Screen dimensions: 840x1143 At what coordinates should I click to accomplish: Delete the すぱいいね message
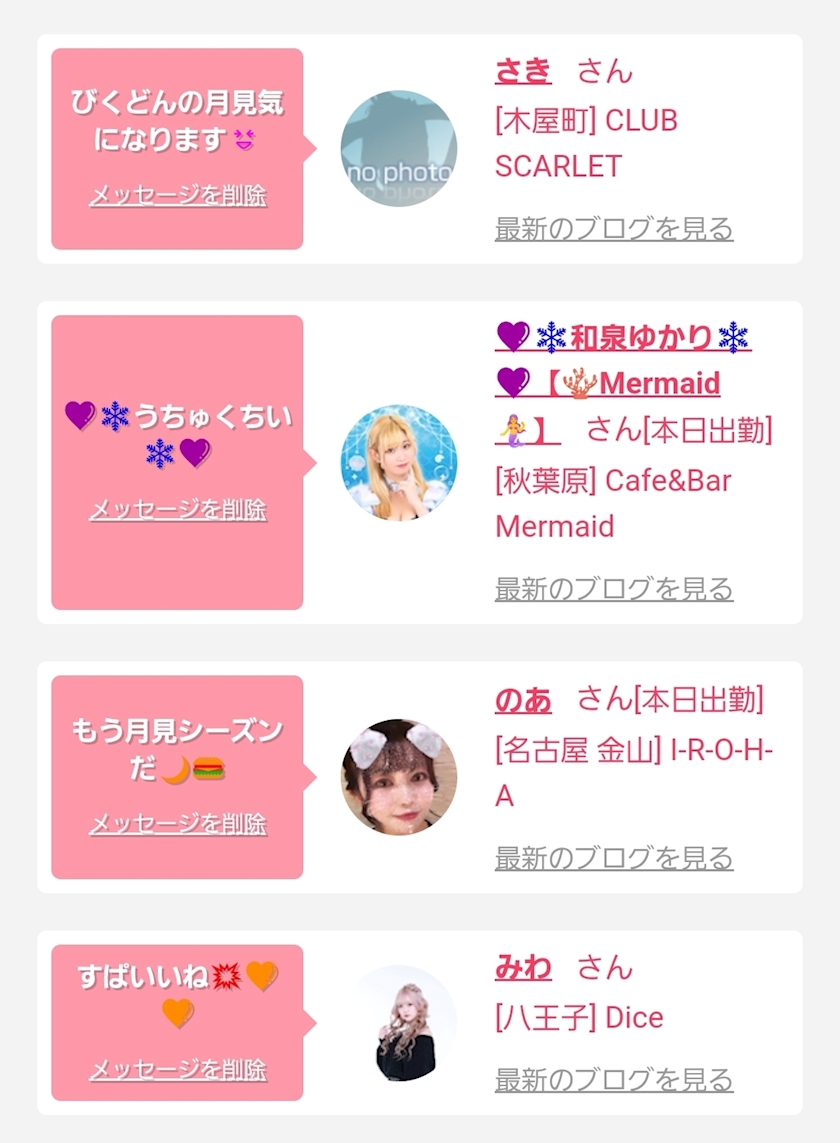point(178,1070)
